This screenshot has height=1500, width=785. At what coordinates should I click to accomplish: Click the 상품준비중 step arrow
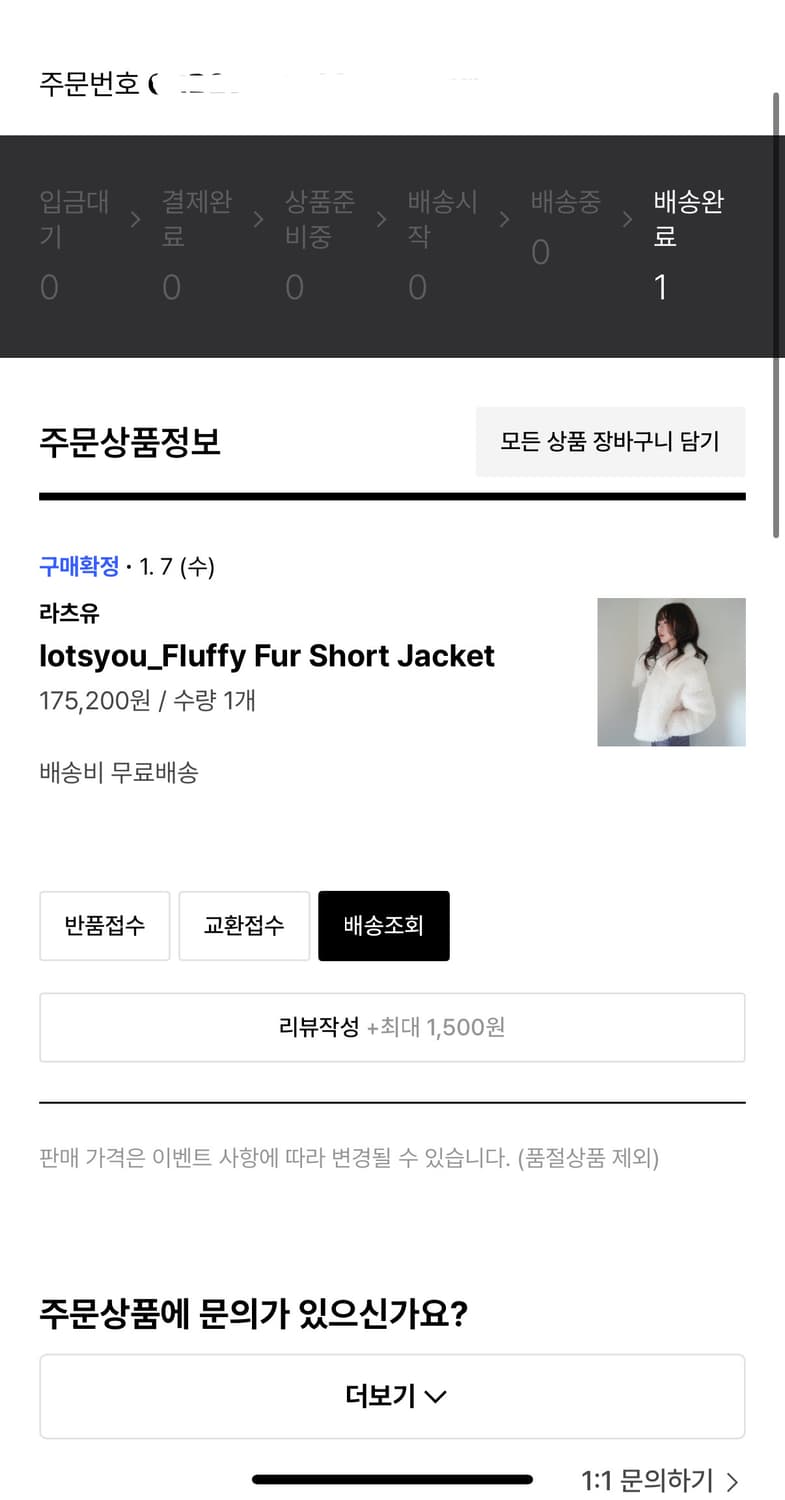[381, 218]
